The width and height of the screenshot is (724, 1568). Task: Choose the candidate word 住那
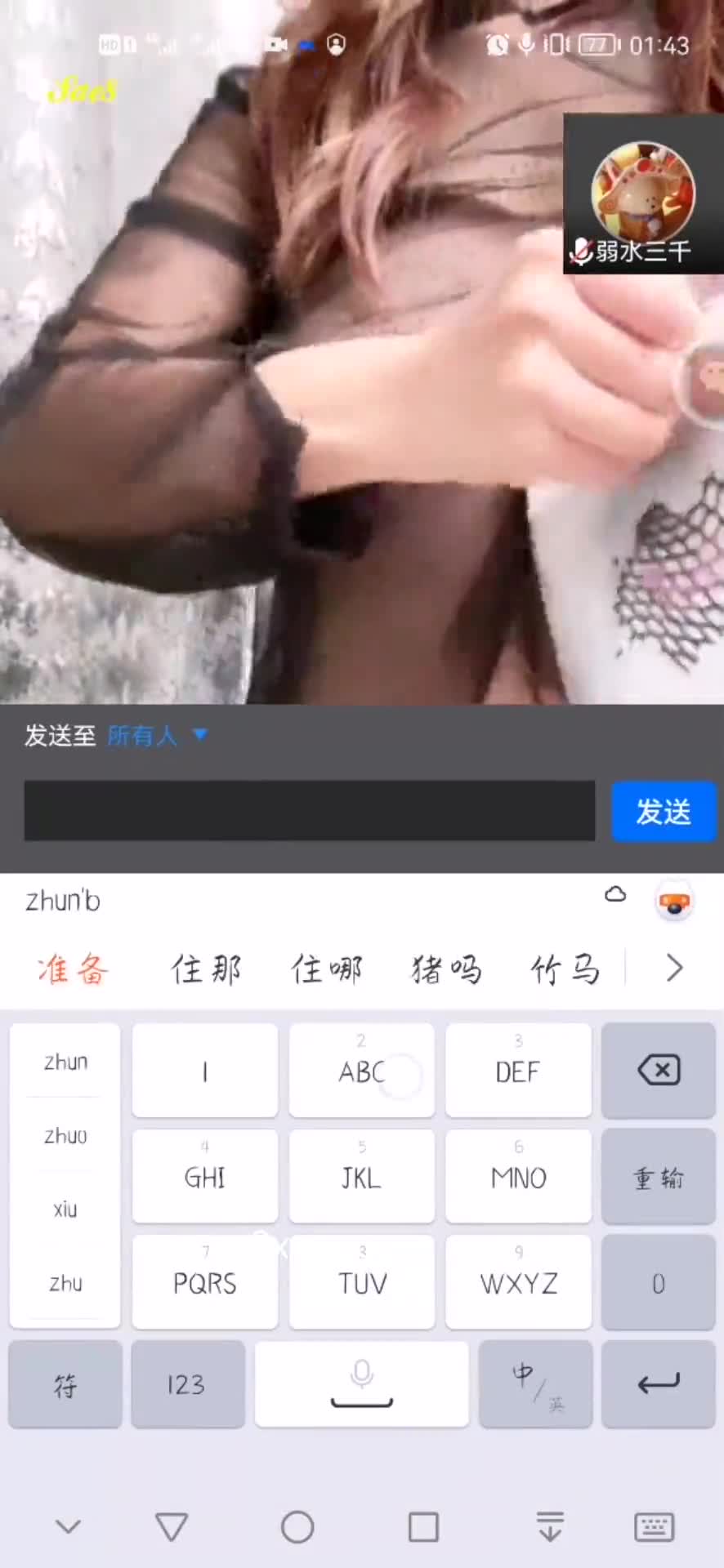(x=206, y=969)
